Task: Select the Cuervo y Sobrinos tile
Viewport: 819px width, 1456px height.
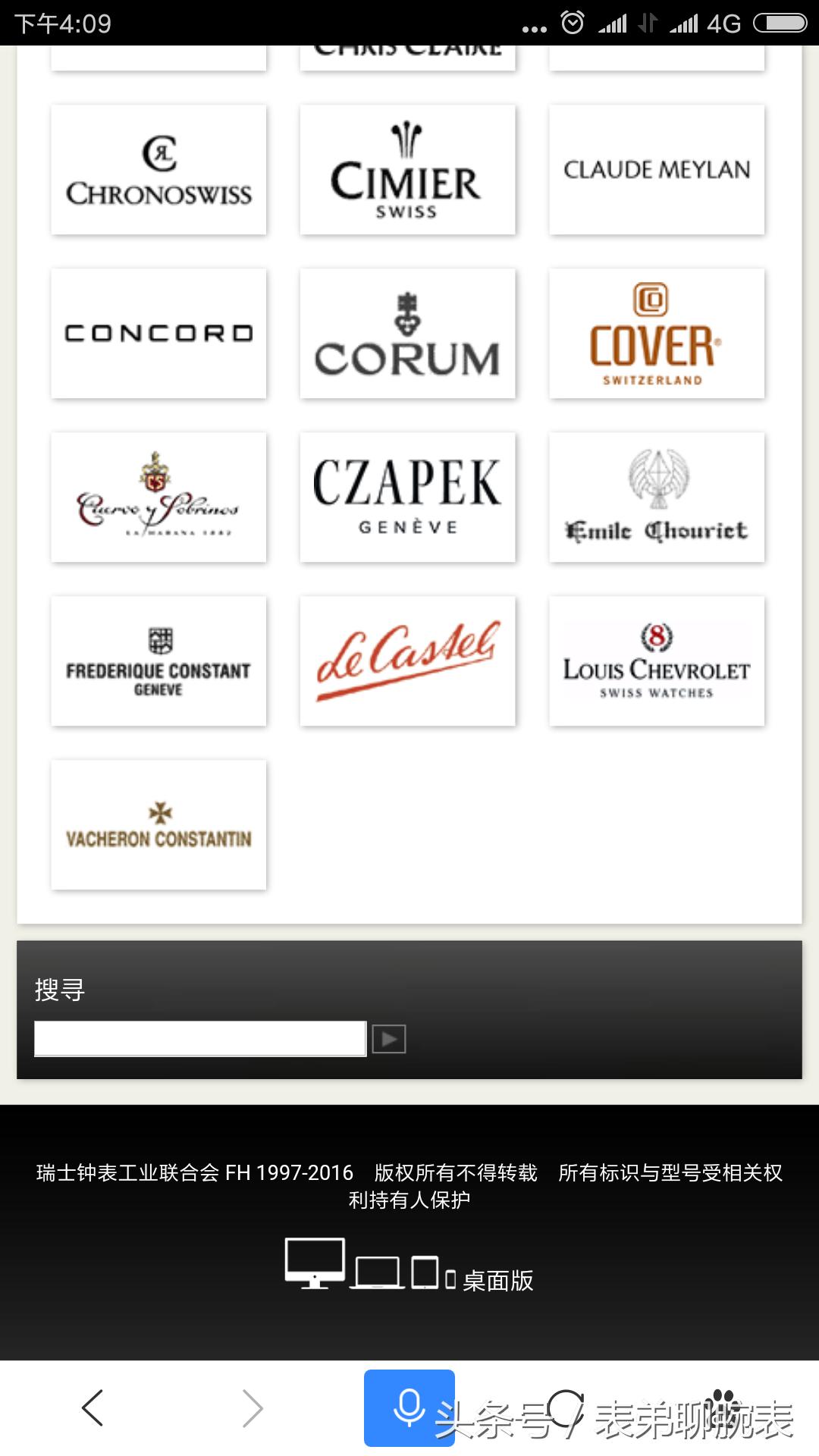Action: point(158,497)
